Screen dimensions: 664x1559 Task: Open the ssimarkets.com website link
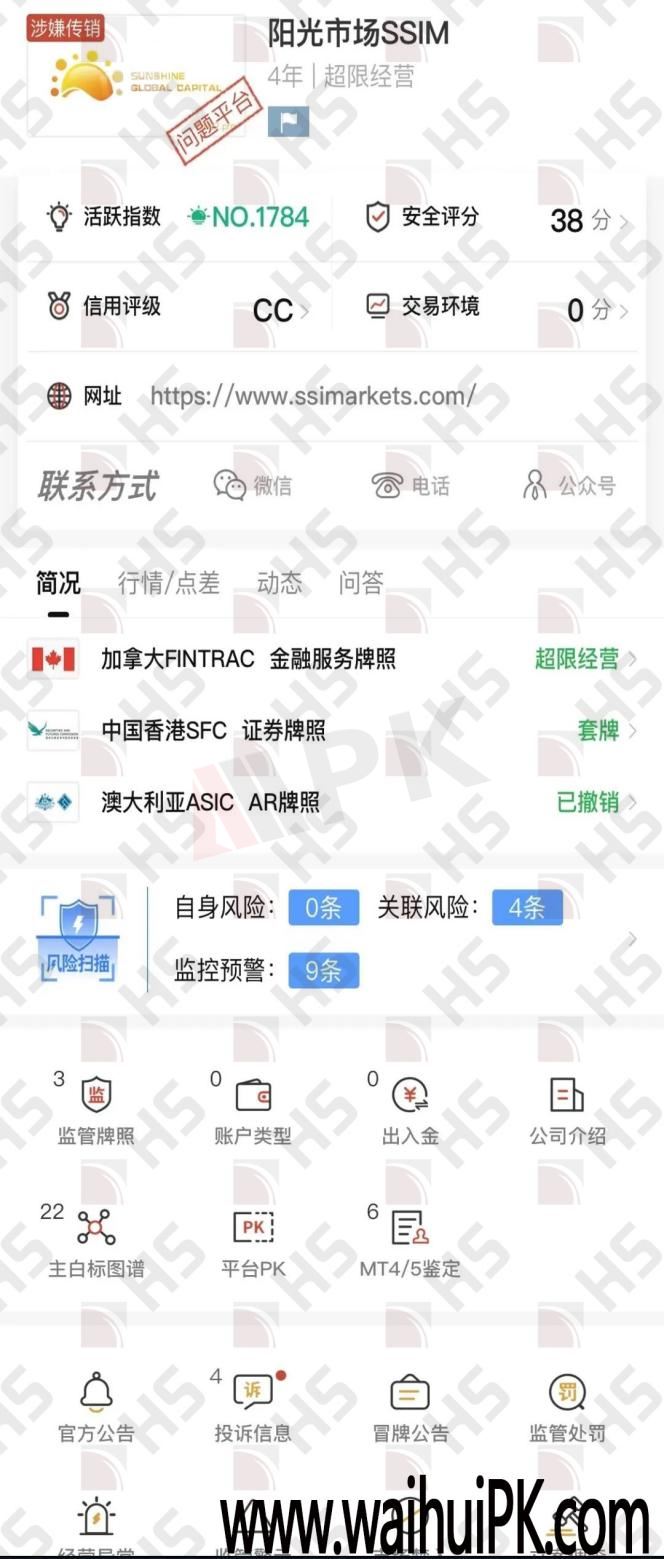pos(312,396)
